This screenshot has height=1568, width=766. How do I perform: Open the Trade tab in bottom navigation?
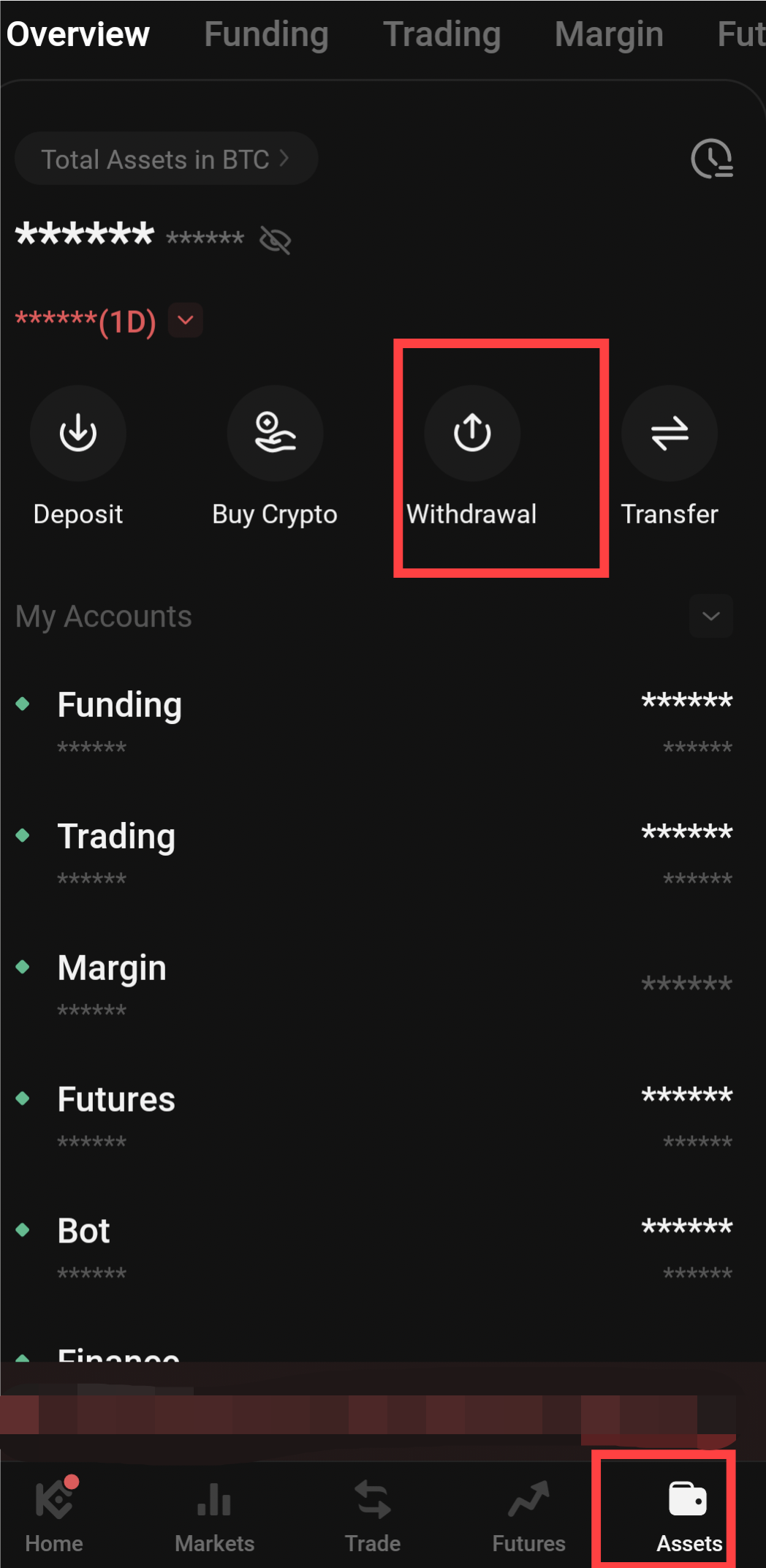373,1515
